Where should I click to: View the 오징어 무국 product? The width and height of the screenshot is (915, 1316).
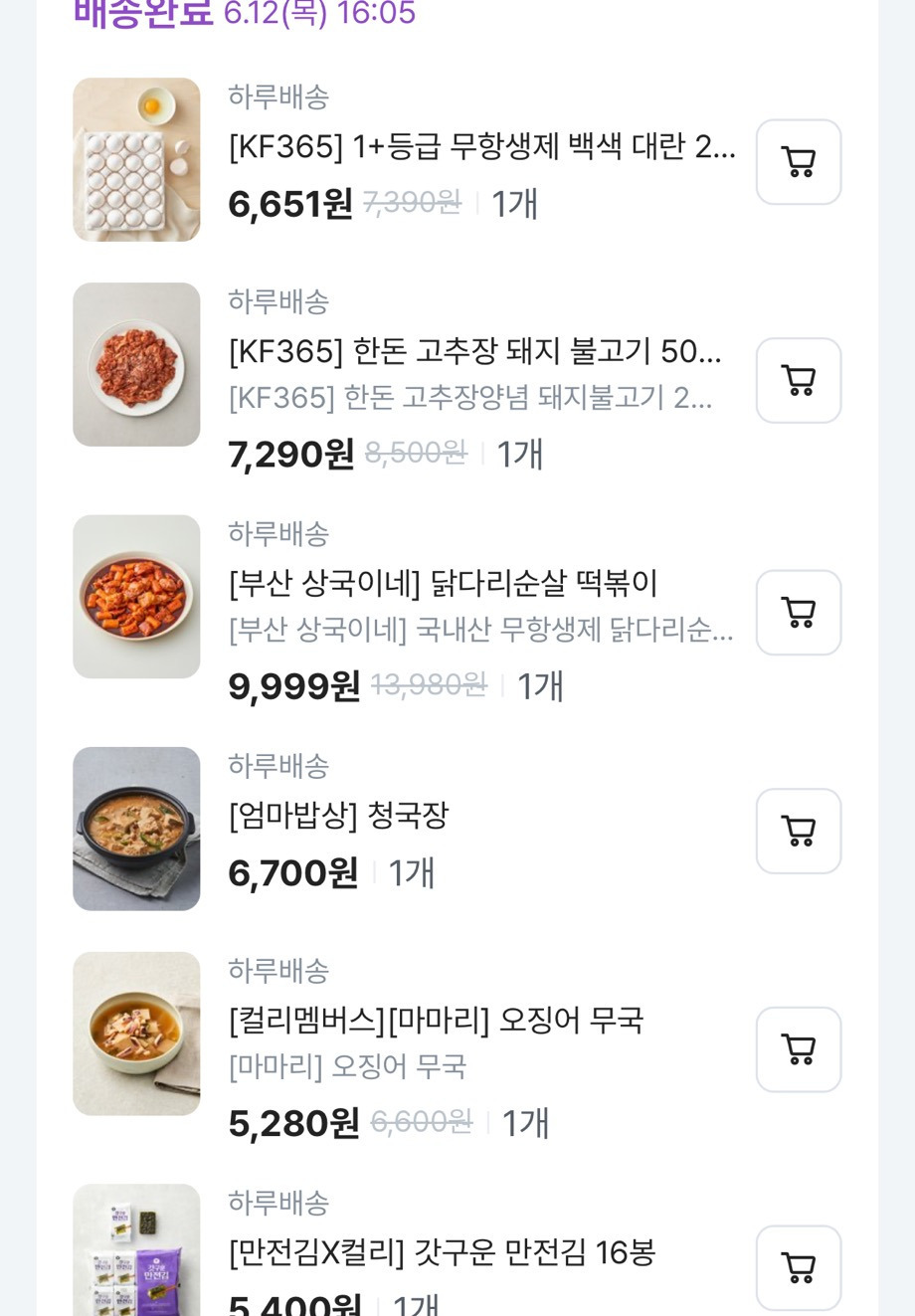coord(136,1034)
